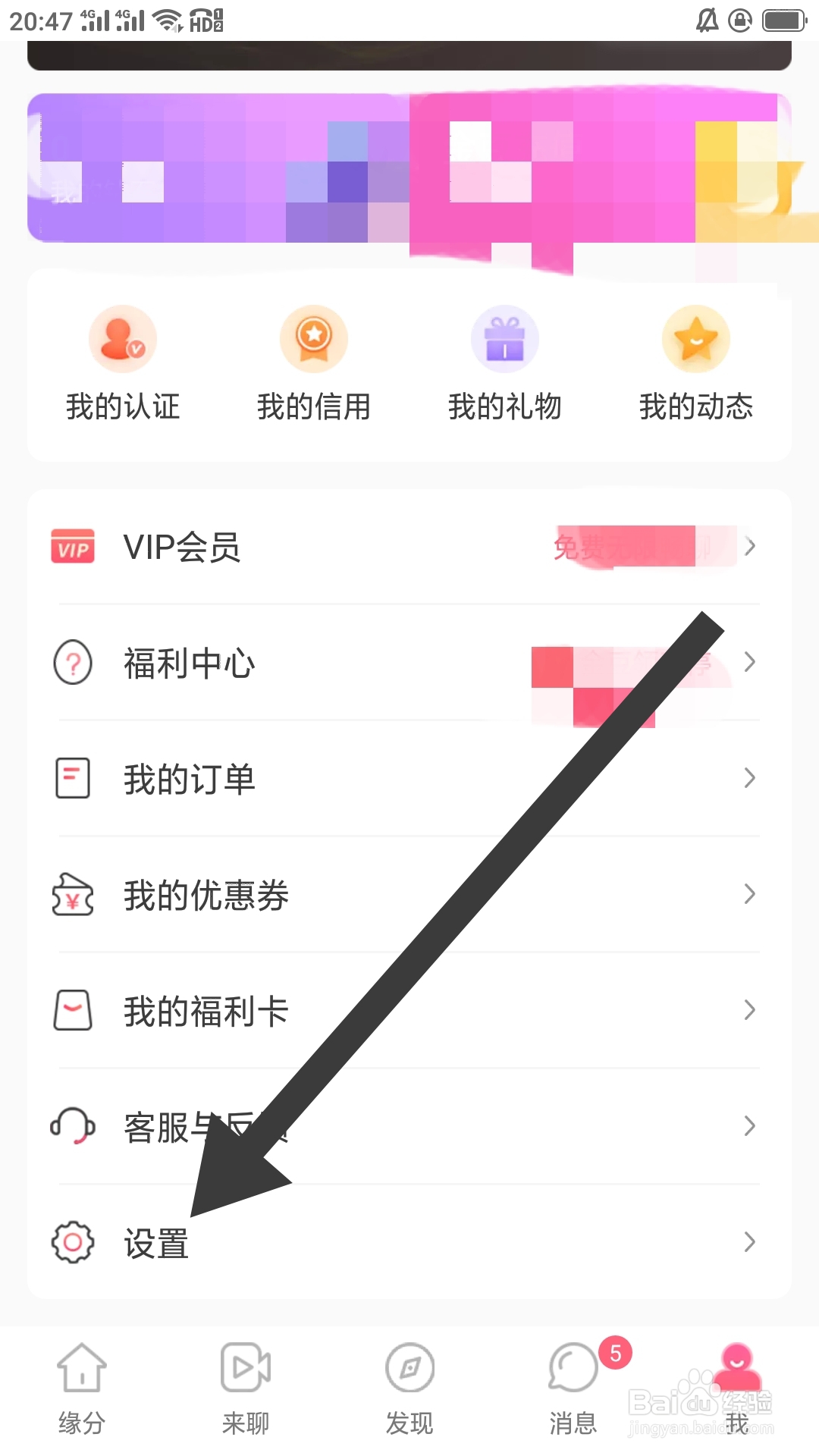This screenshot has width=819, height=1456.
Task: Open 我的订单 via its arrow
Action: pos(750,778)
